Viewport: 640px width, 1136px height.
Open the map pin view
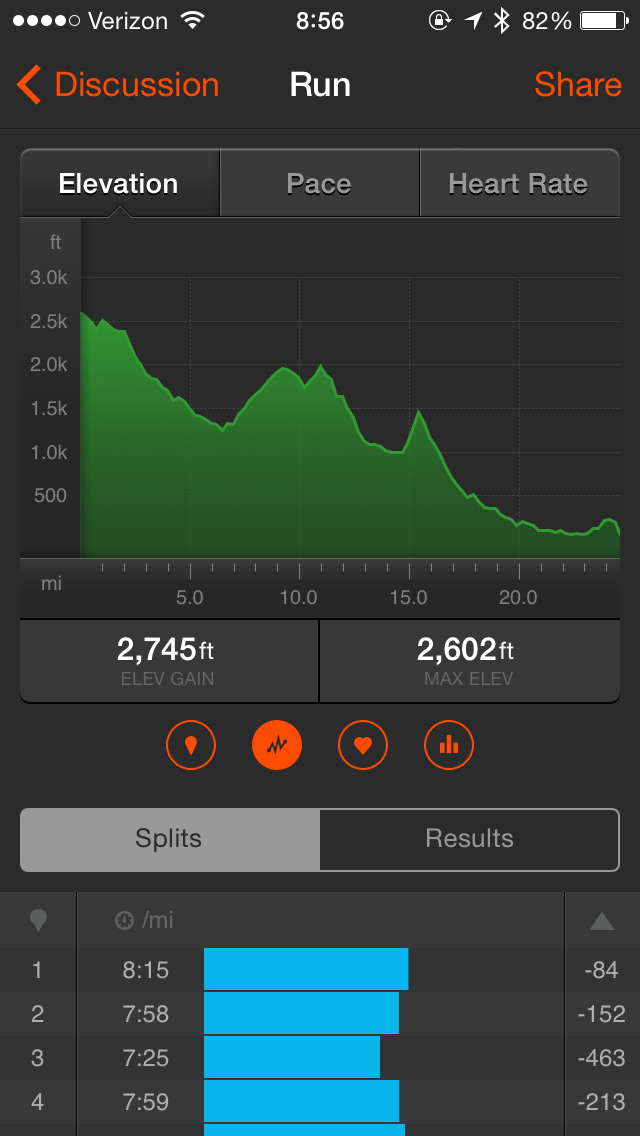[191, 745]
